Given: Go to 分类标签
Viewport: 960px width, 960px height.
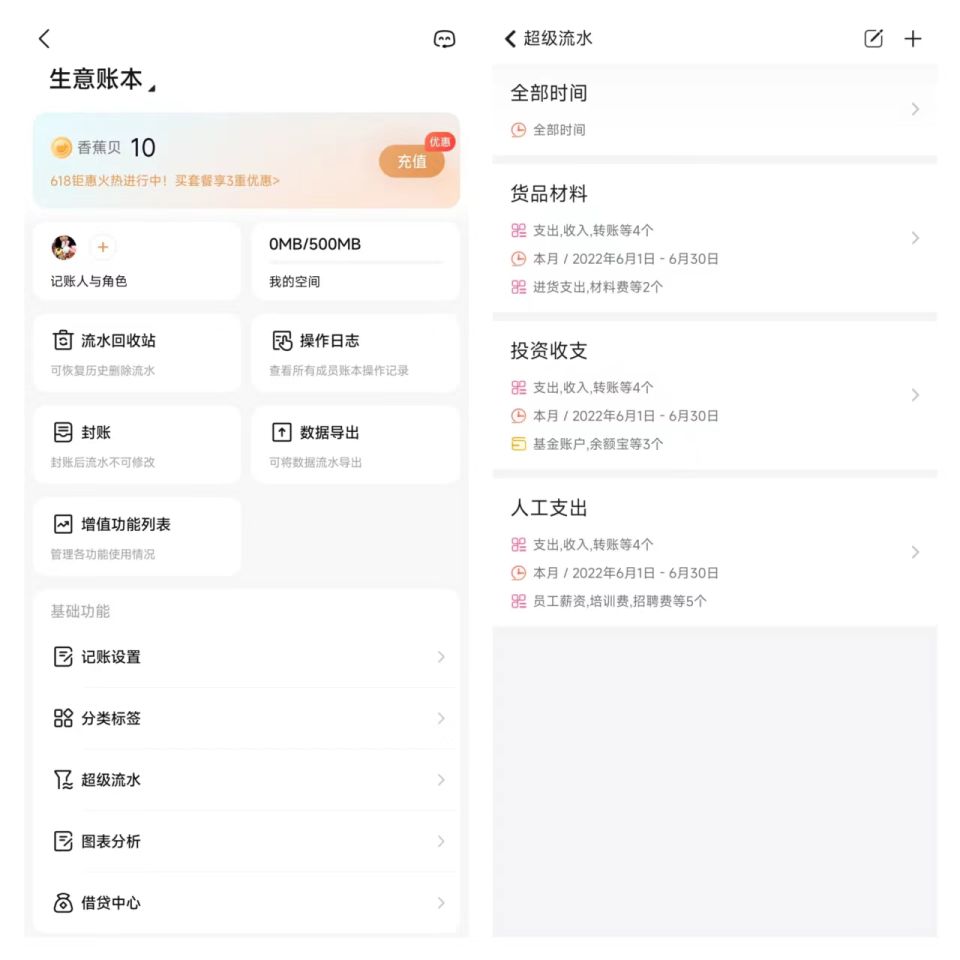Looking at the screenshot, I should click(246, 719).
